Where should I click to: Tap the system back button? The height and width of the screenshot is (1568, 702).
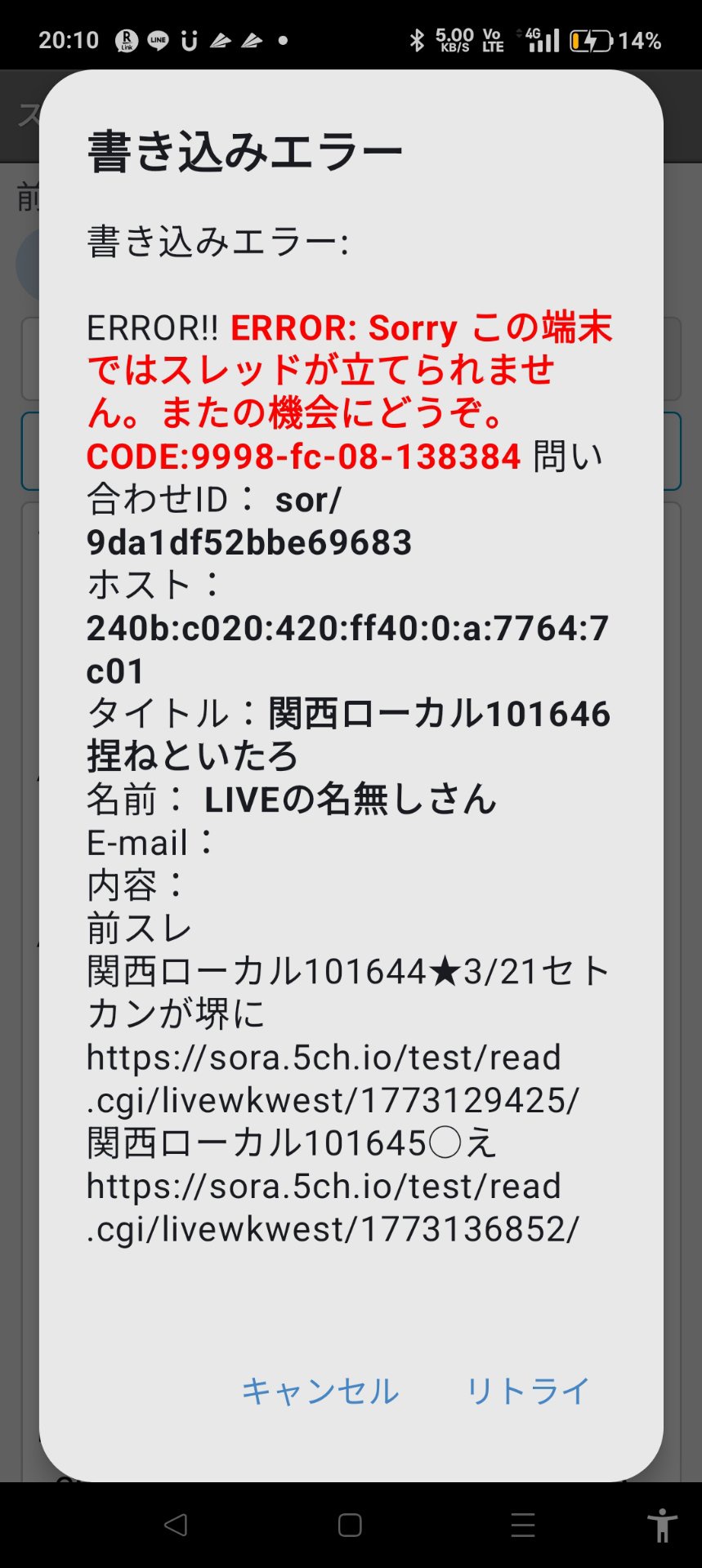tap(176, 1525)
